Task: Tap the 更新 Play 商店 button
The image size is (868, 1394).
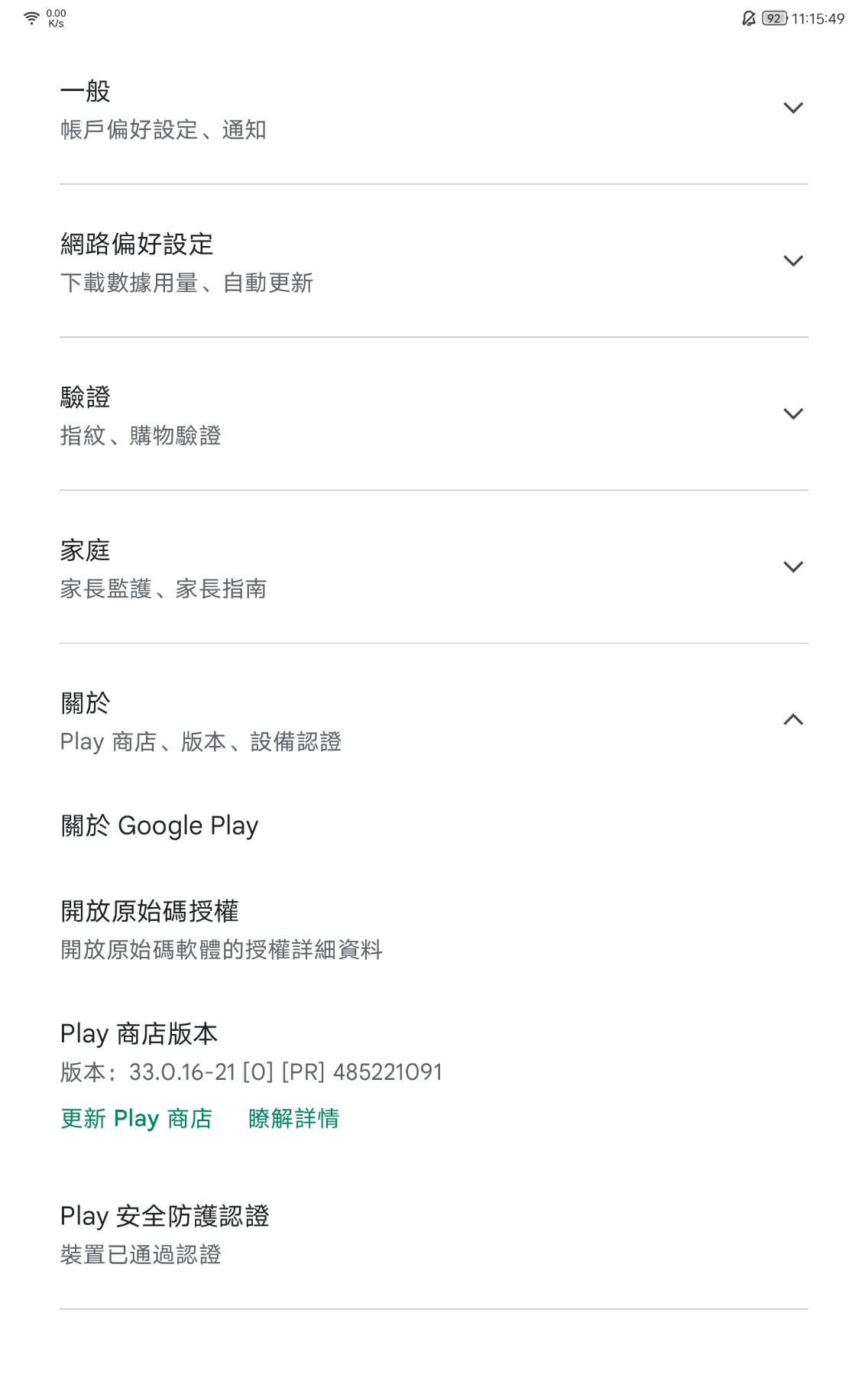Action: pos(138,1118)
